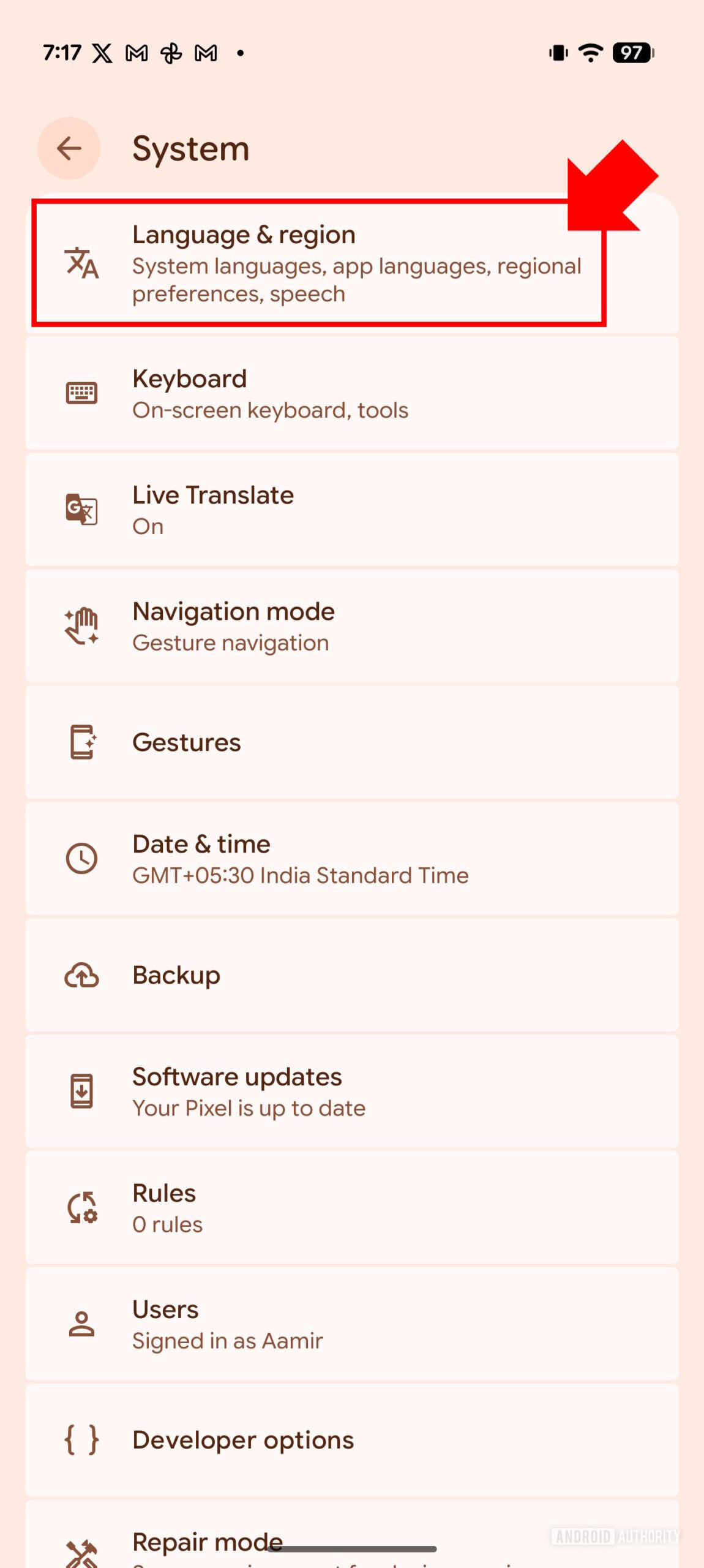704x1568 pixels.
Task: Open Developer options
Action: [351, 1441]
